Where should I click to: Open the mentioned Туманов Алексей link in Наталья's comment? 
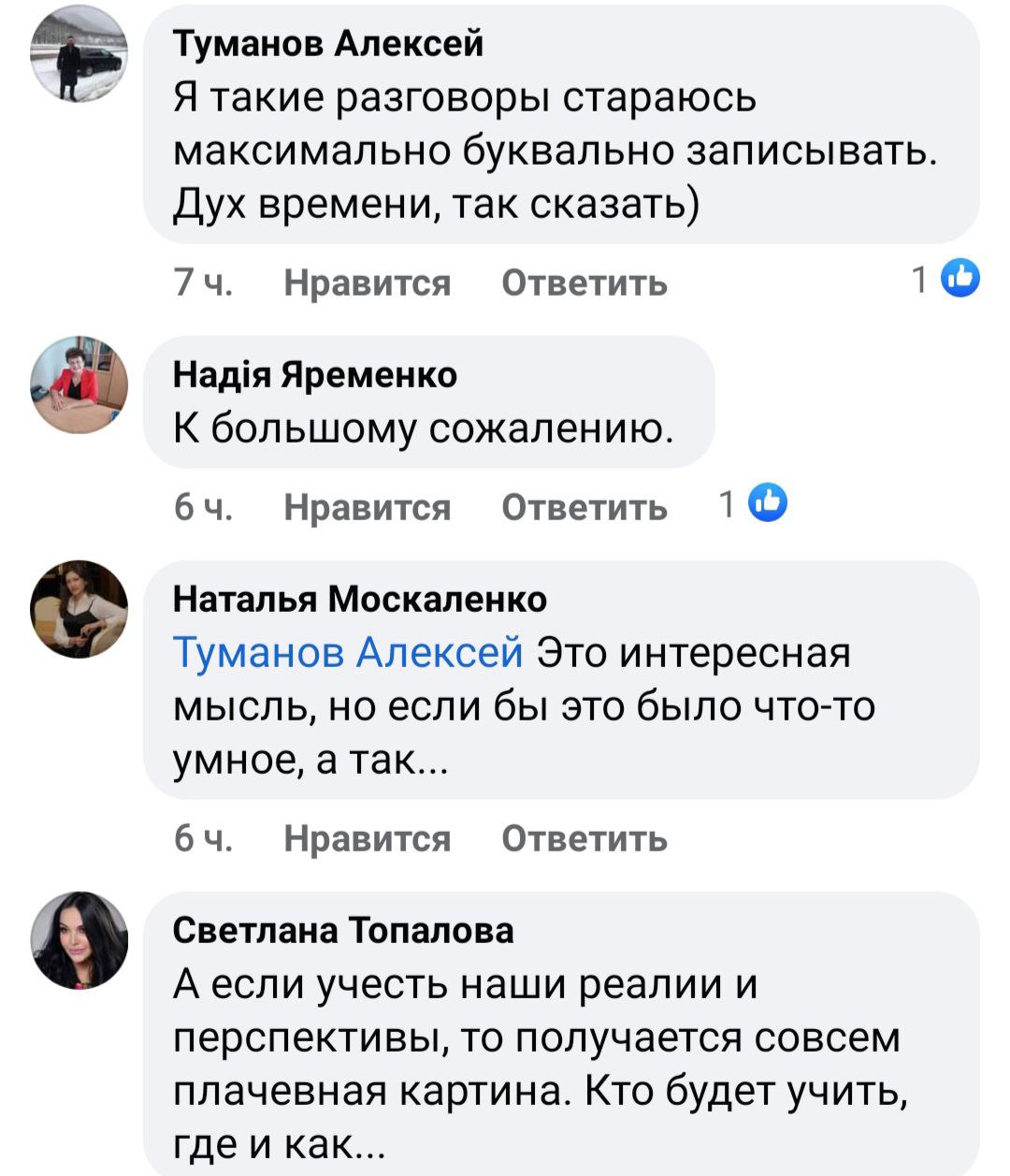[x=348, y=653]
